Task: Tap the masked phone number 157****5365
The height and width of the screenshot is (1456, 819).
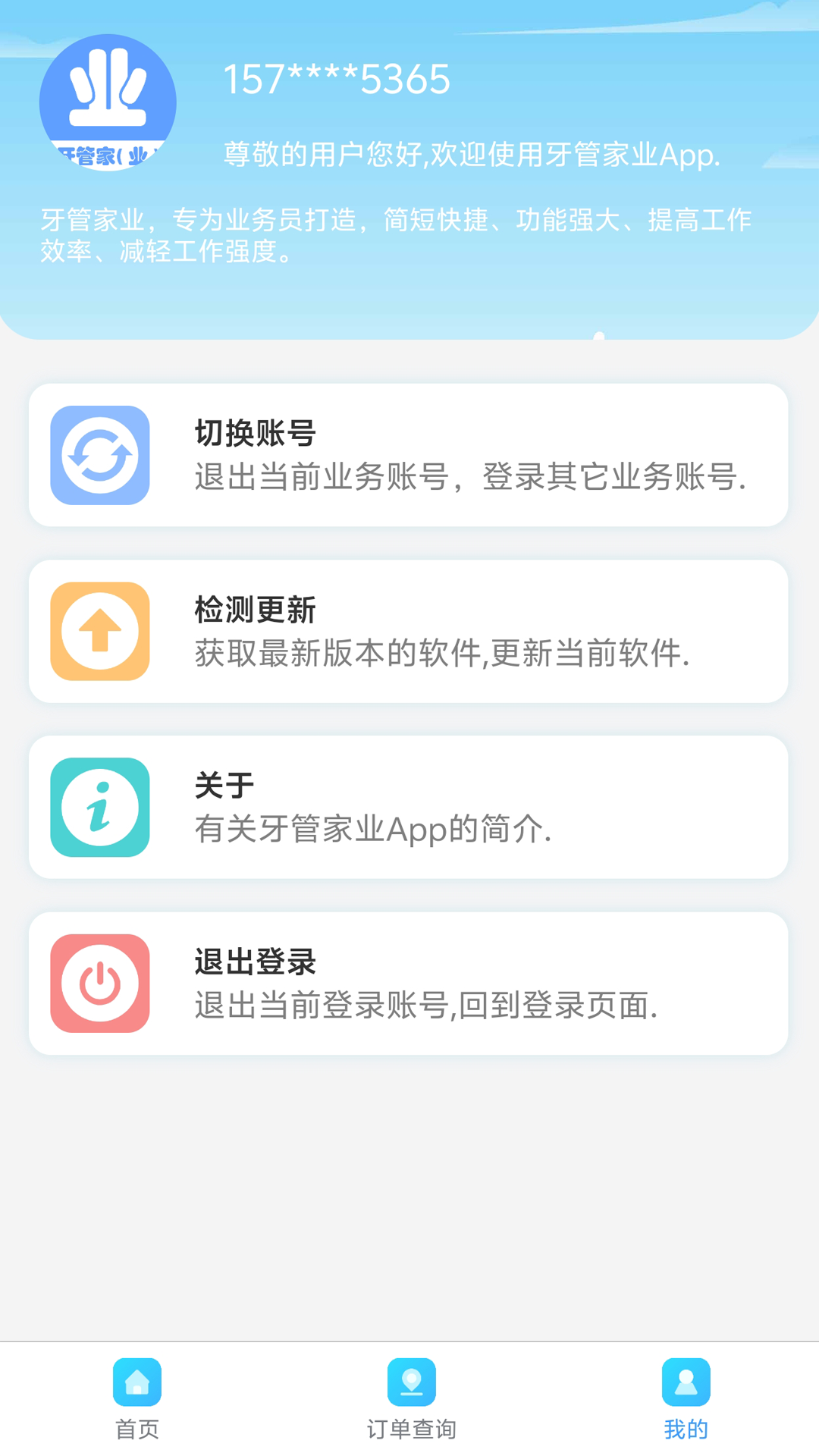Action: pyautogui.click(x=338, y=79)
